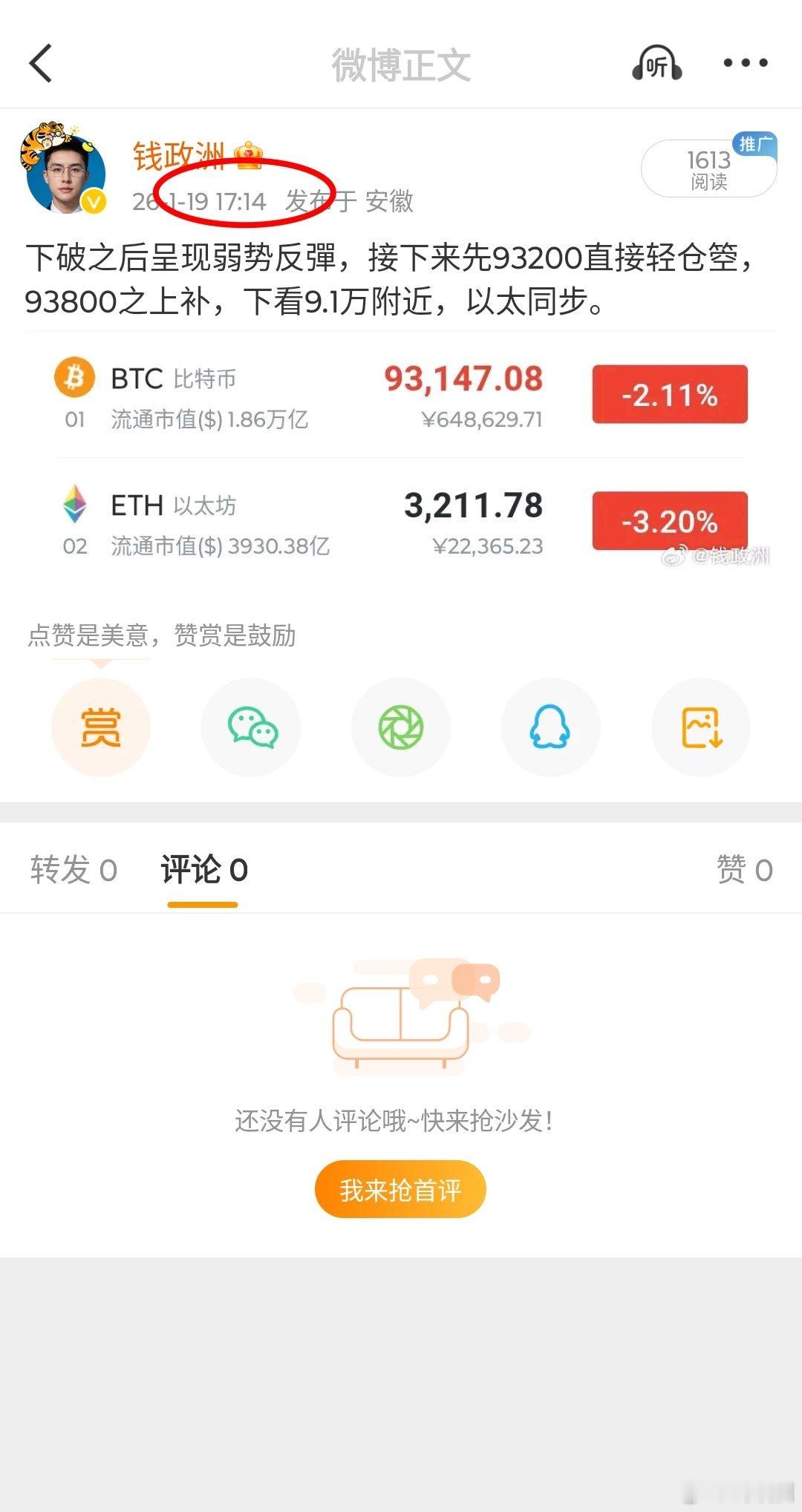Tap the -2.11% BTC change badge
This screenshot has width=802, height=1512.
tap(669, 395)
